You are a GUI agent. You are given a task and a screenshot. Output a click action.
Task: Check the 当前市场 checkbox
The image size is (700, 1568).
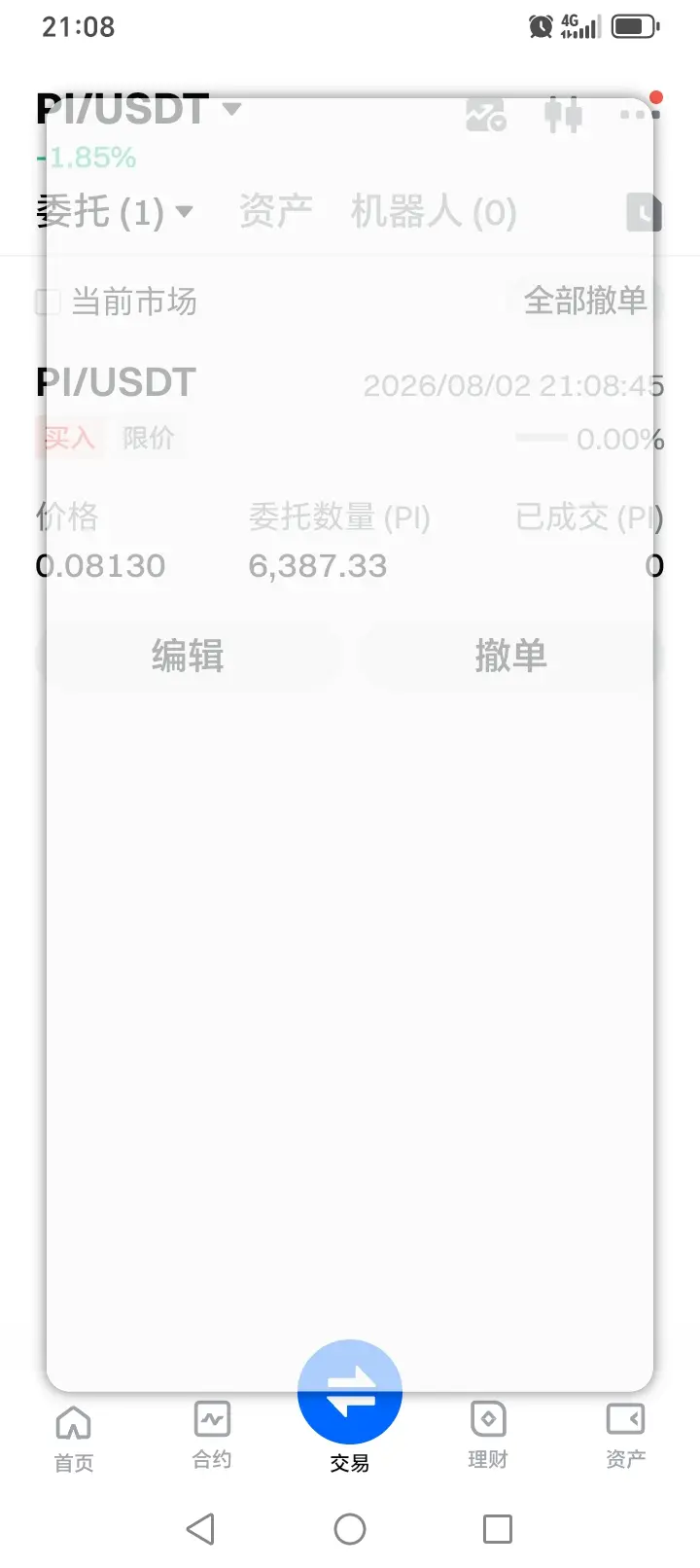pyautogui.click(x=48, y=302)
